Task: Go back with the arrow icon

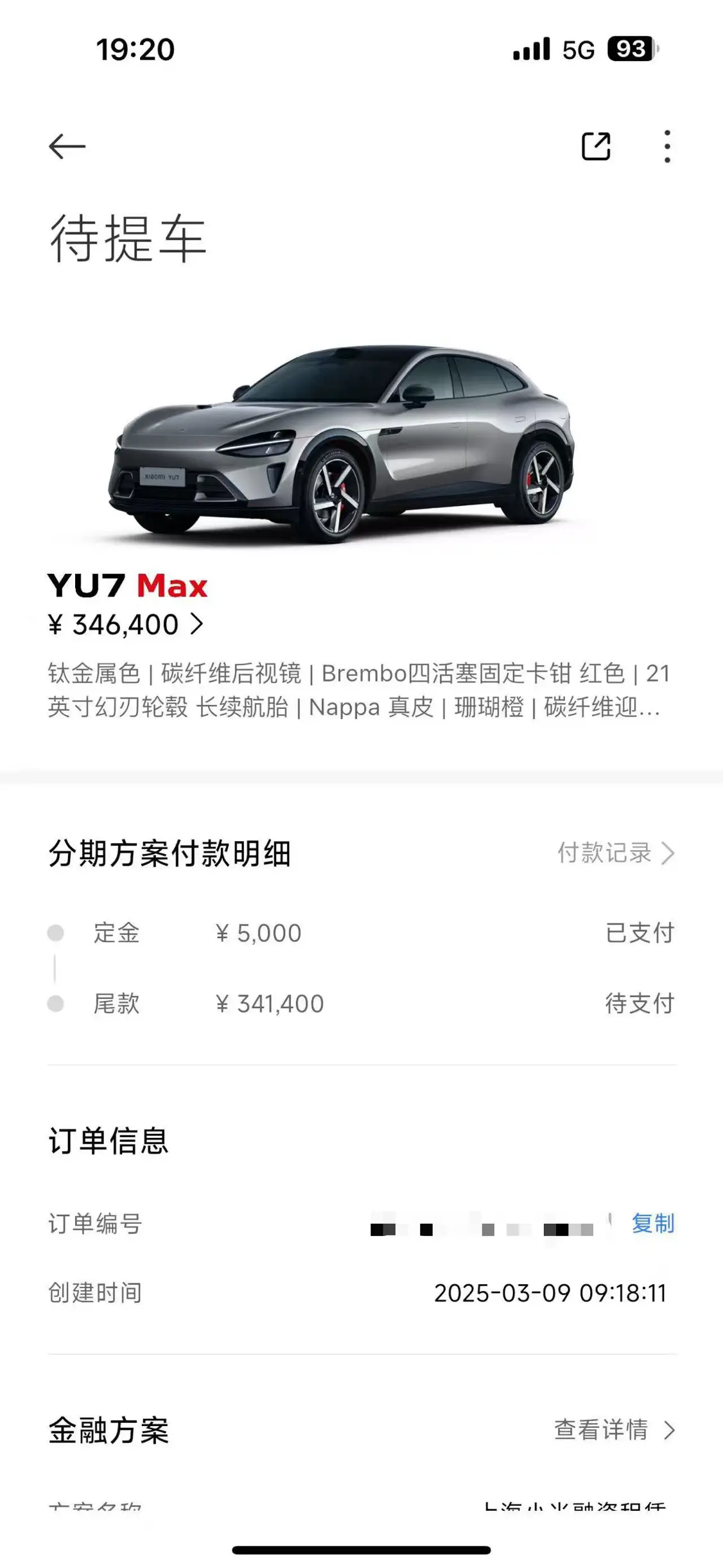Action: tap(67, 146)
